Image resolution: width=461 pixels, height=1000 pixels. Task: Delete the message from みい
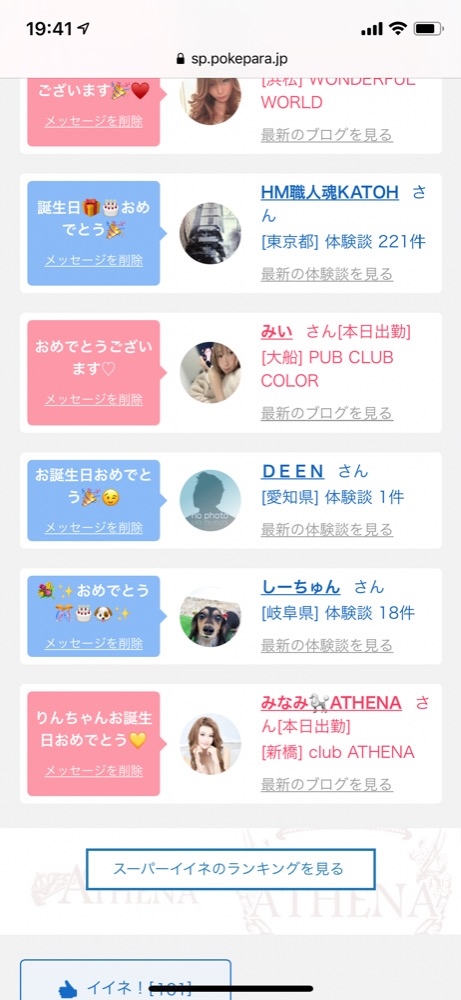coord(94,399)
